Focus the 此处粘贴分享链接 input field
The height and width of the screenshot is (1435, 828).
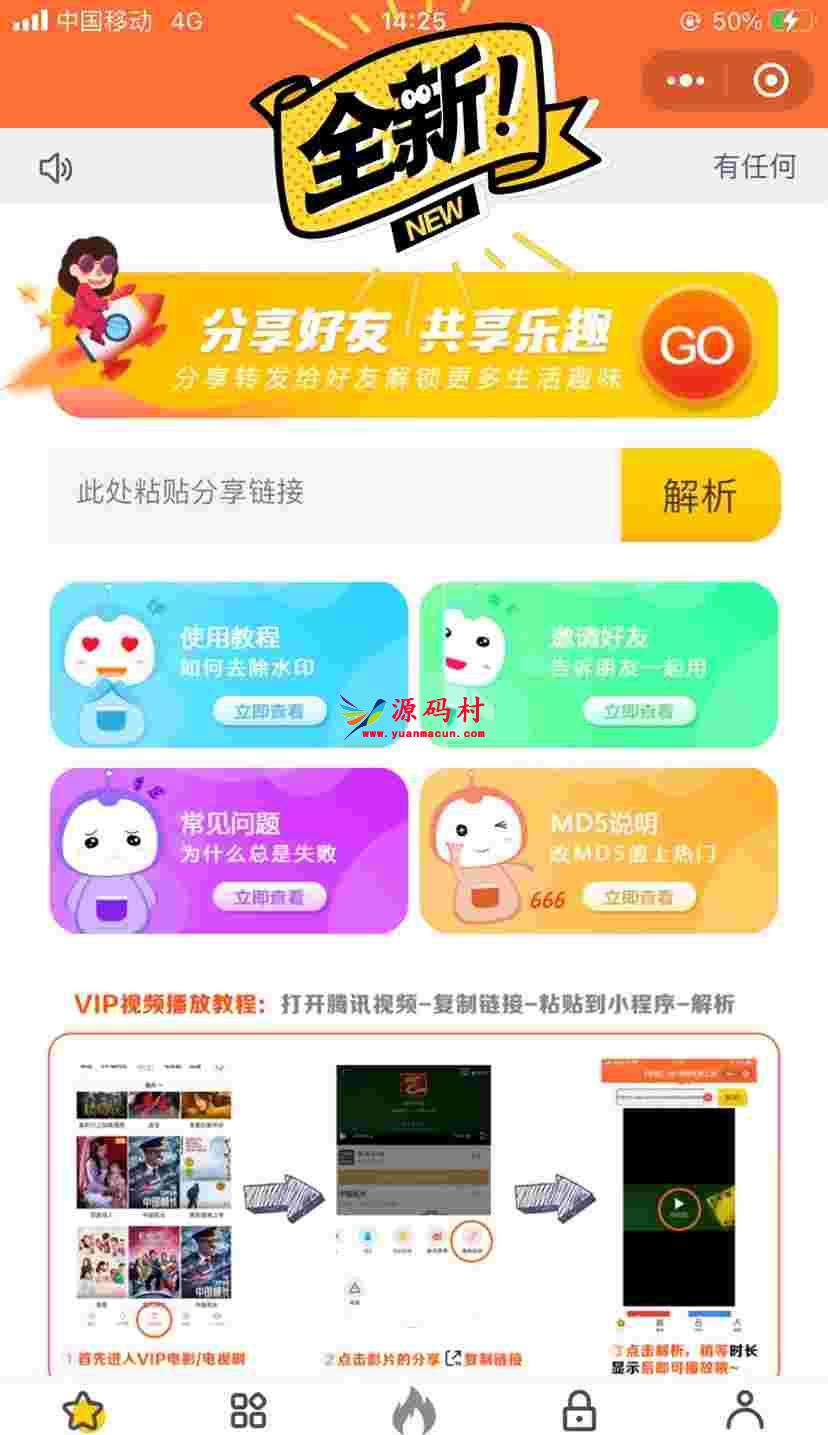(335, 493)
